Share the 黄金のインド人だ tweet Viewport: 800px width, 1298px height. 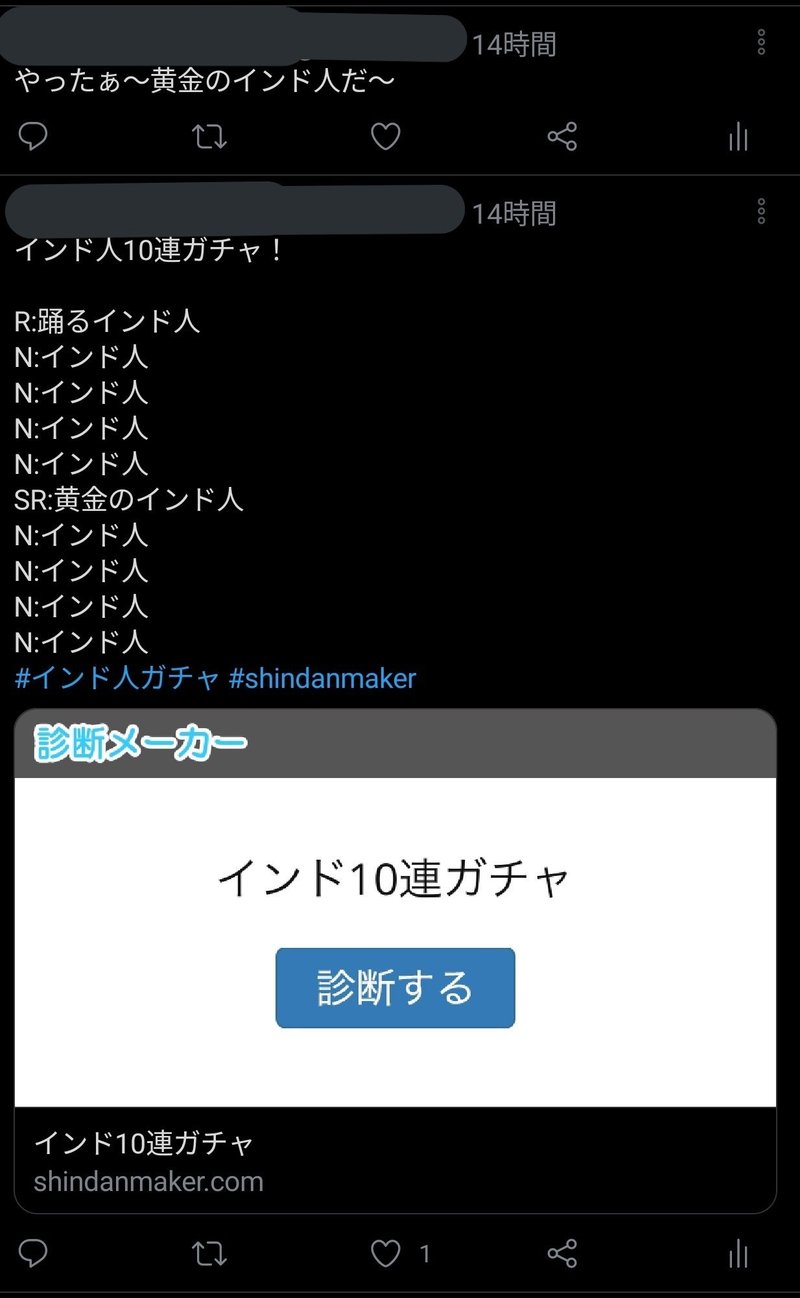pos(562,137)
